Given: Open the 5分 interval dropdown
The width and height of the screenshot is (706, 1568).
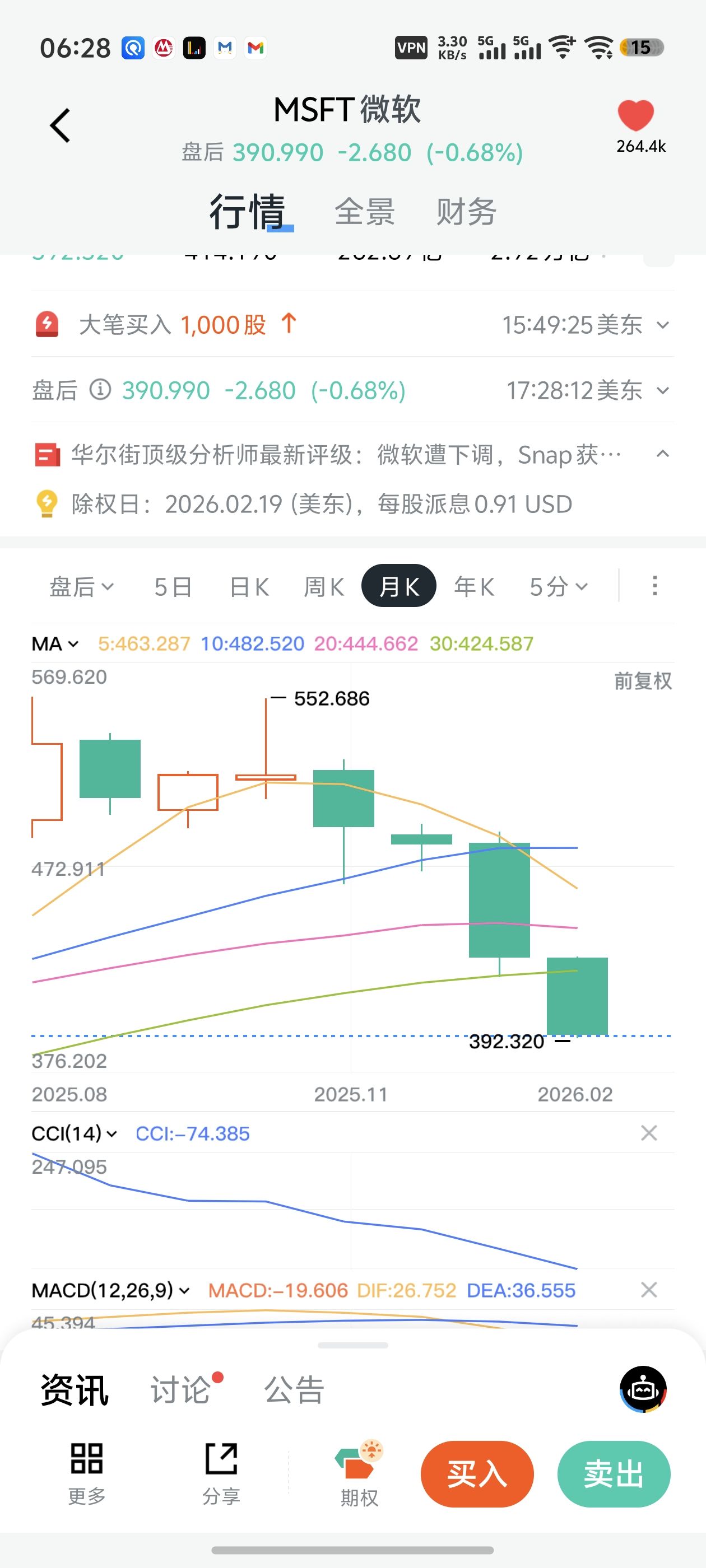Looking at the screenshot, I should [x=558, y=587].
